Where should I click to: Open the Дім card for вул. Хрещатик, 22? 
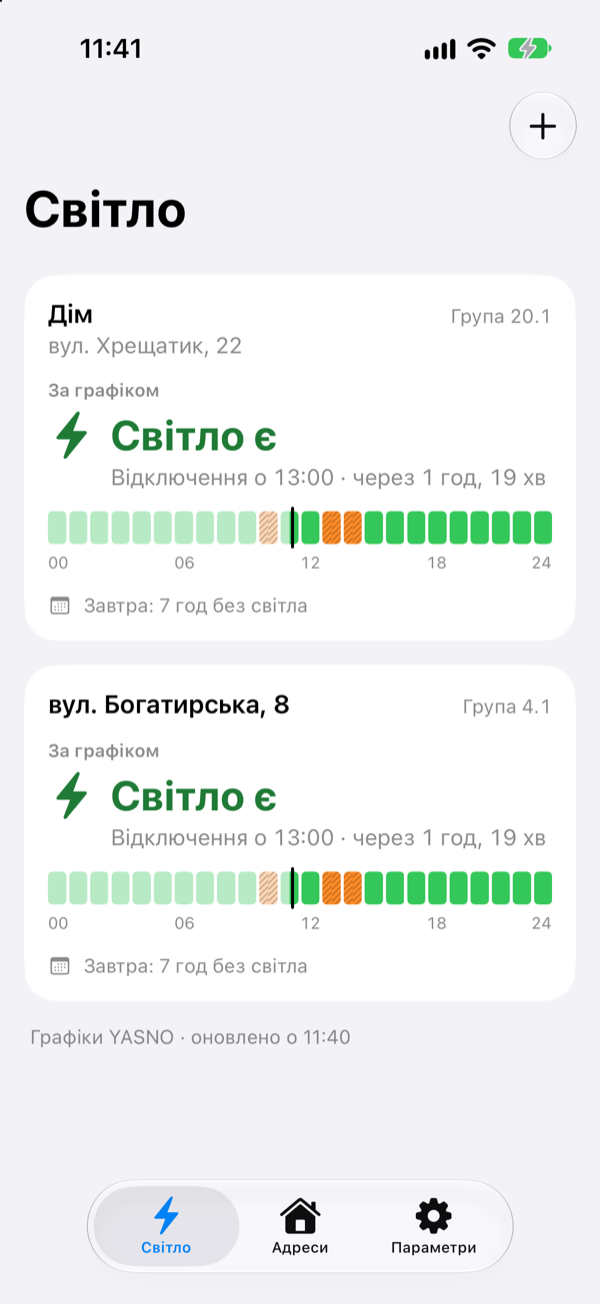tap(300, 458)
